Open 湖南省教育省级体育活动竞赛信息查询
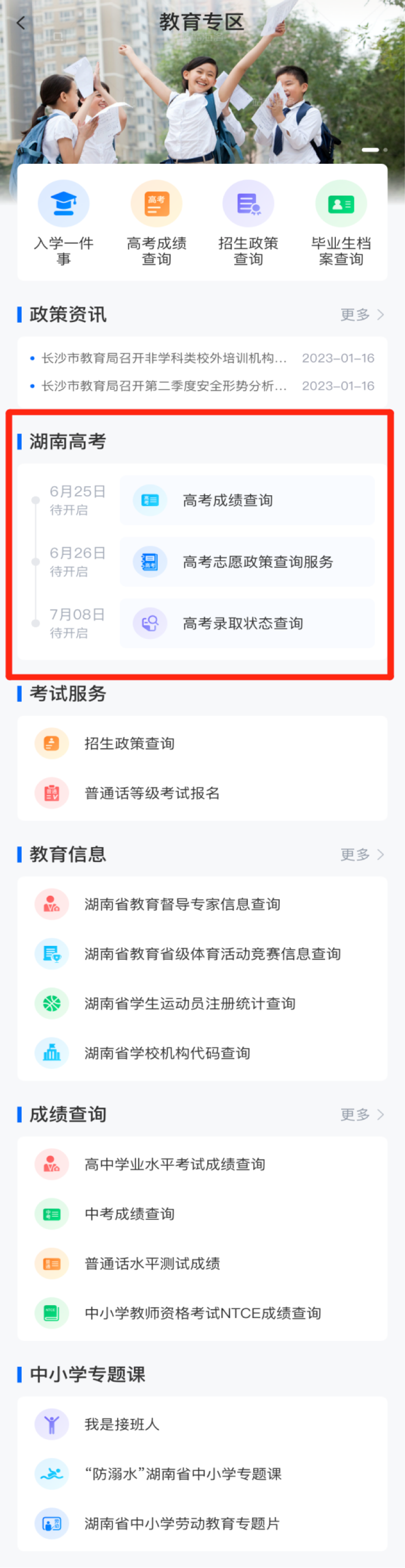This screenshot has width=405, height=1568. pos(212,954)
